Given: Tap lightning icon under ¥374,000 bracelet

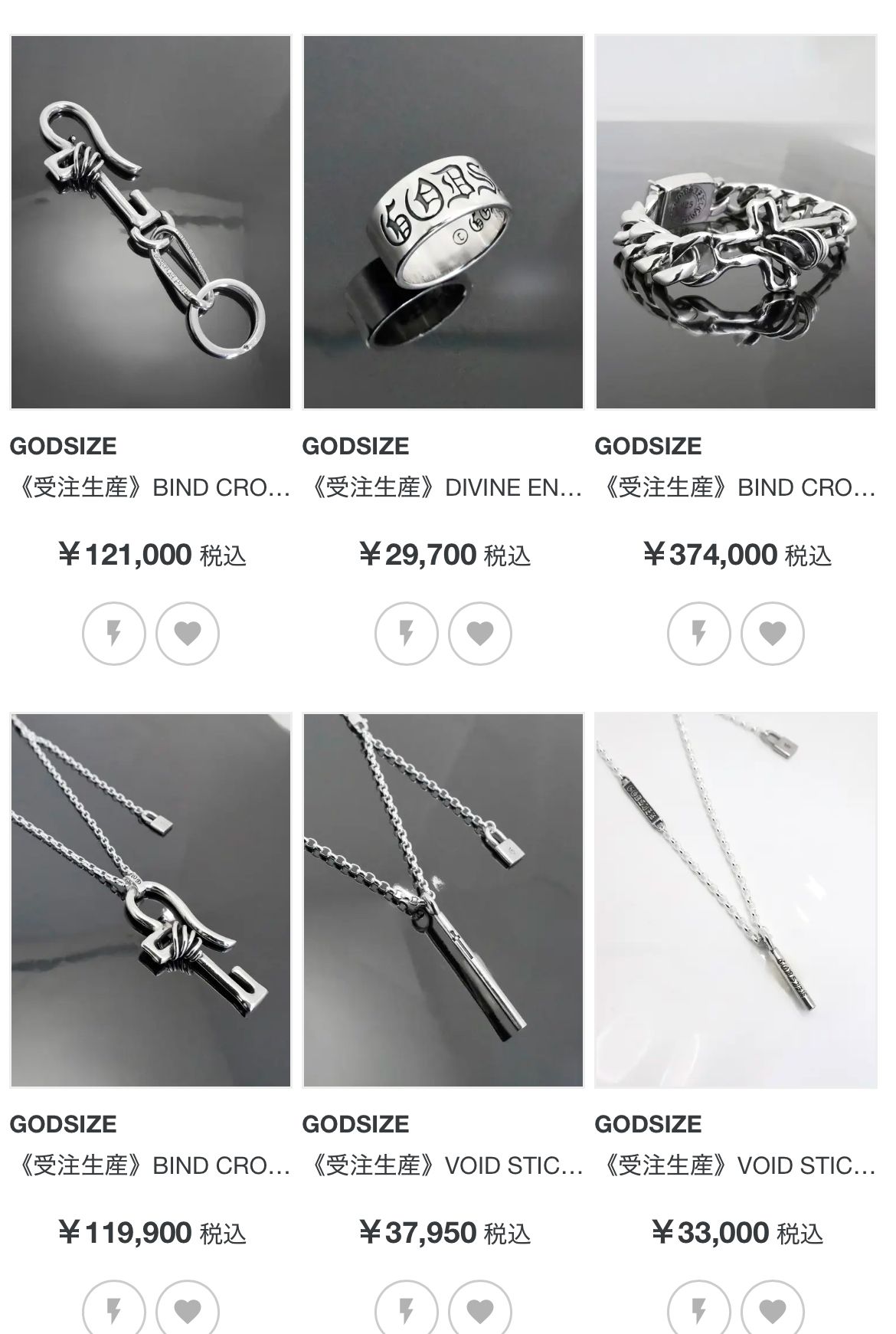Looking at the screenshot, I should pos(699,634).
